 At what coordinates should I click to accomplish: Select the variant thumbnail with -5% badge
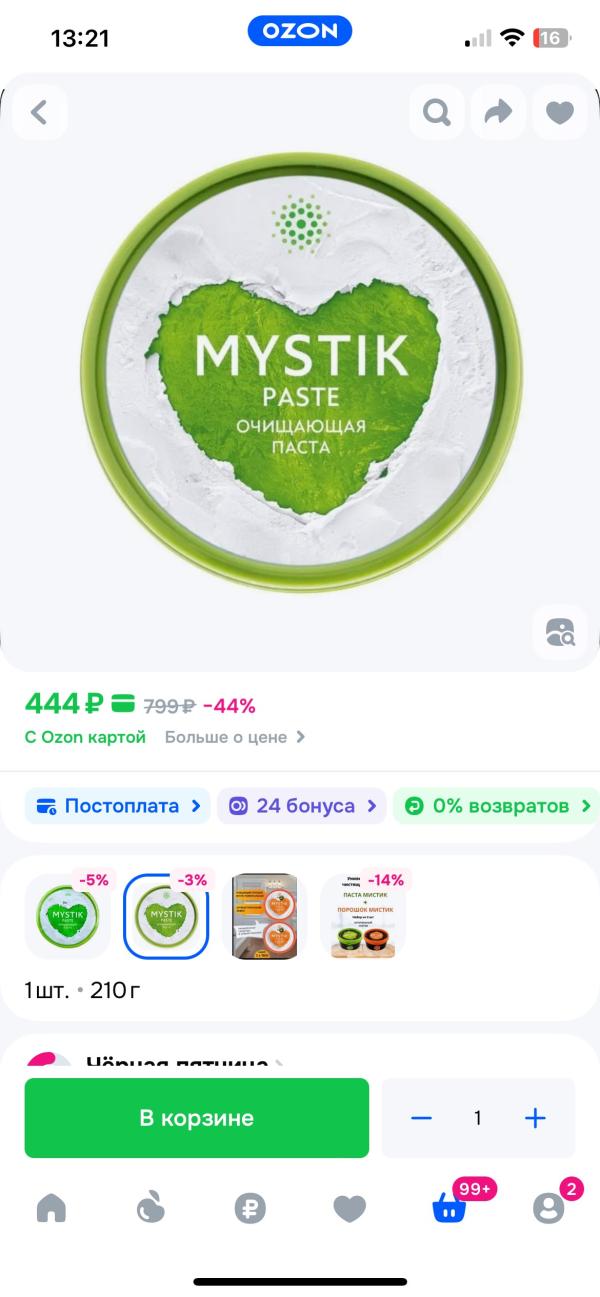click(68, 916)
